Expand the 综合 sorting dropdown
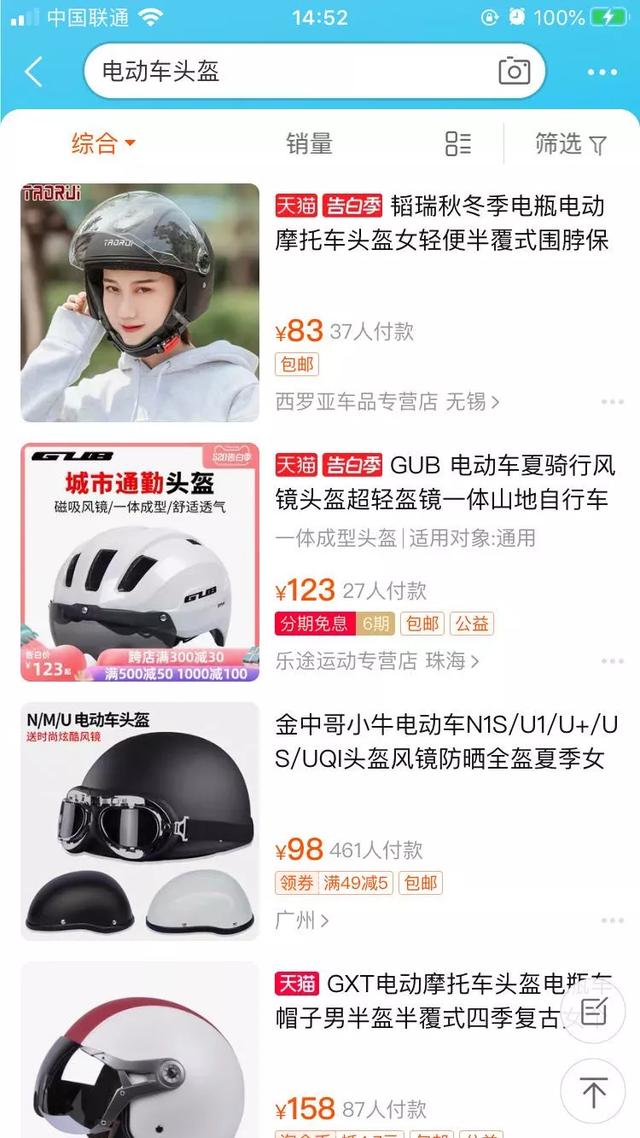The image size is (640, 1138). point(103,144)
